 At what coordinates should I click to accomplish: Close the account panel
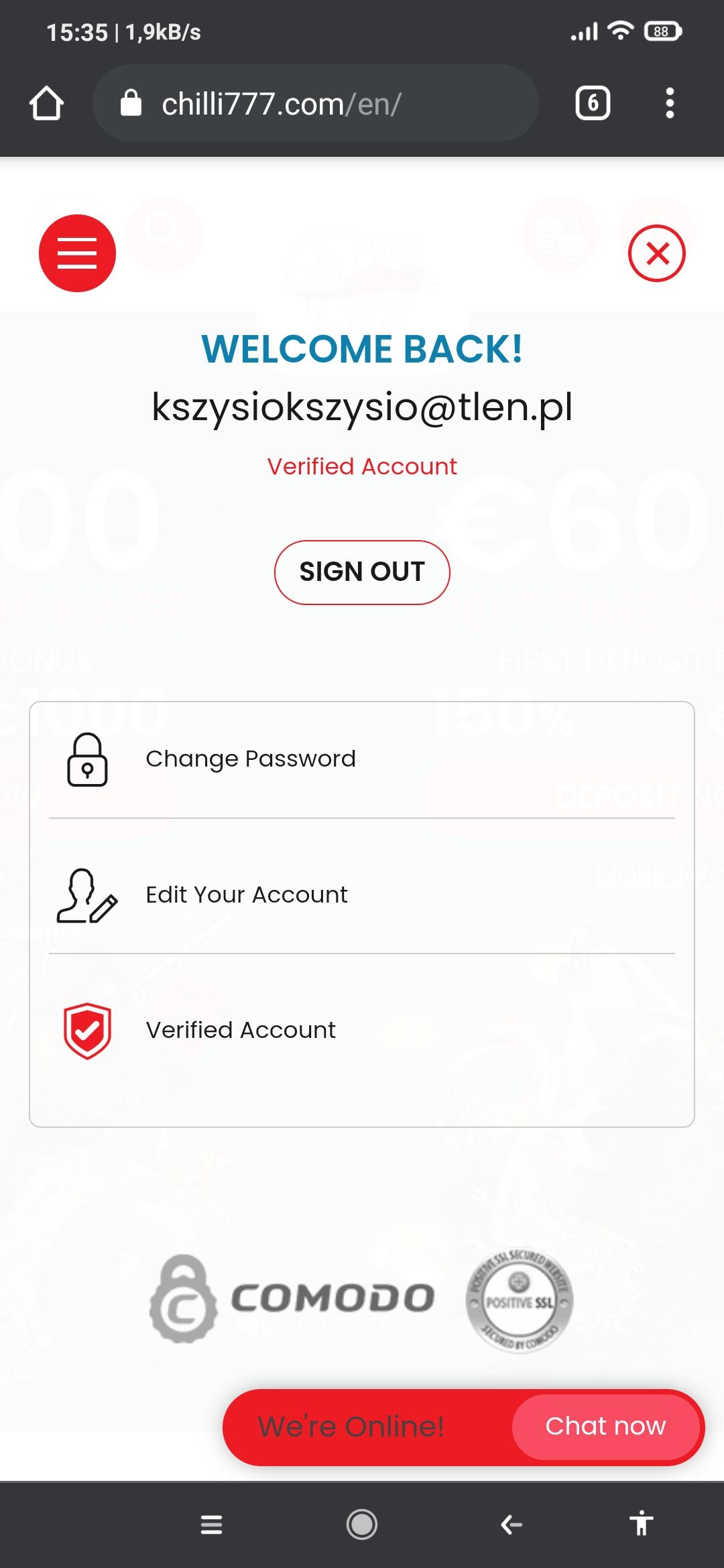(x=656, y=253)
